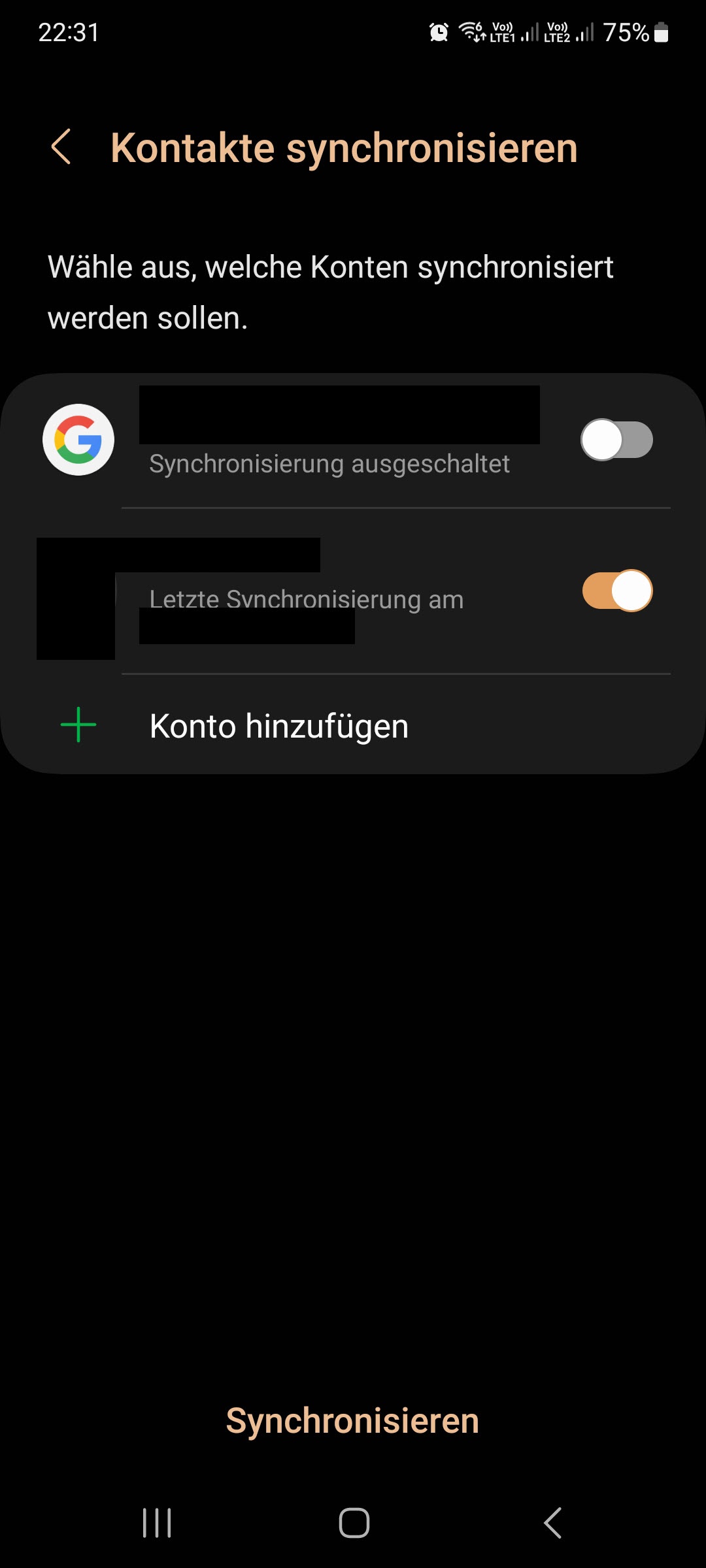Tap Konto hinzufügen to add account
706x1568 pixels.
279,726
